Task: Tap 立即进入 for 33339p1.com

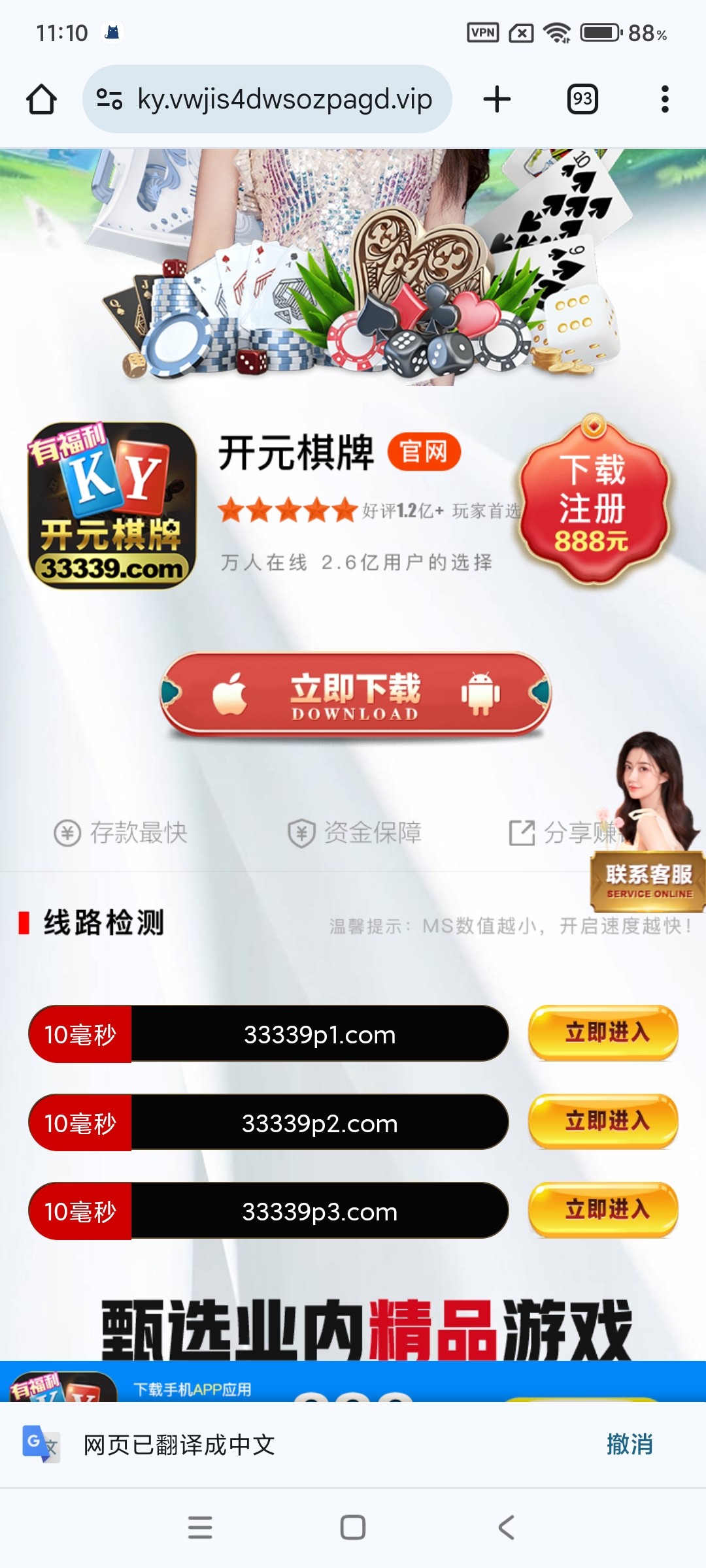Action: [603, 1033]
